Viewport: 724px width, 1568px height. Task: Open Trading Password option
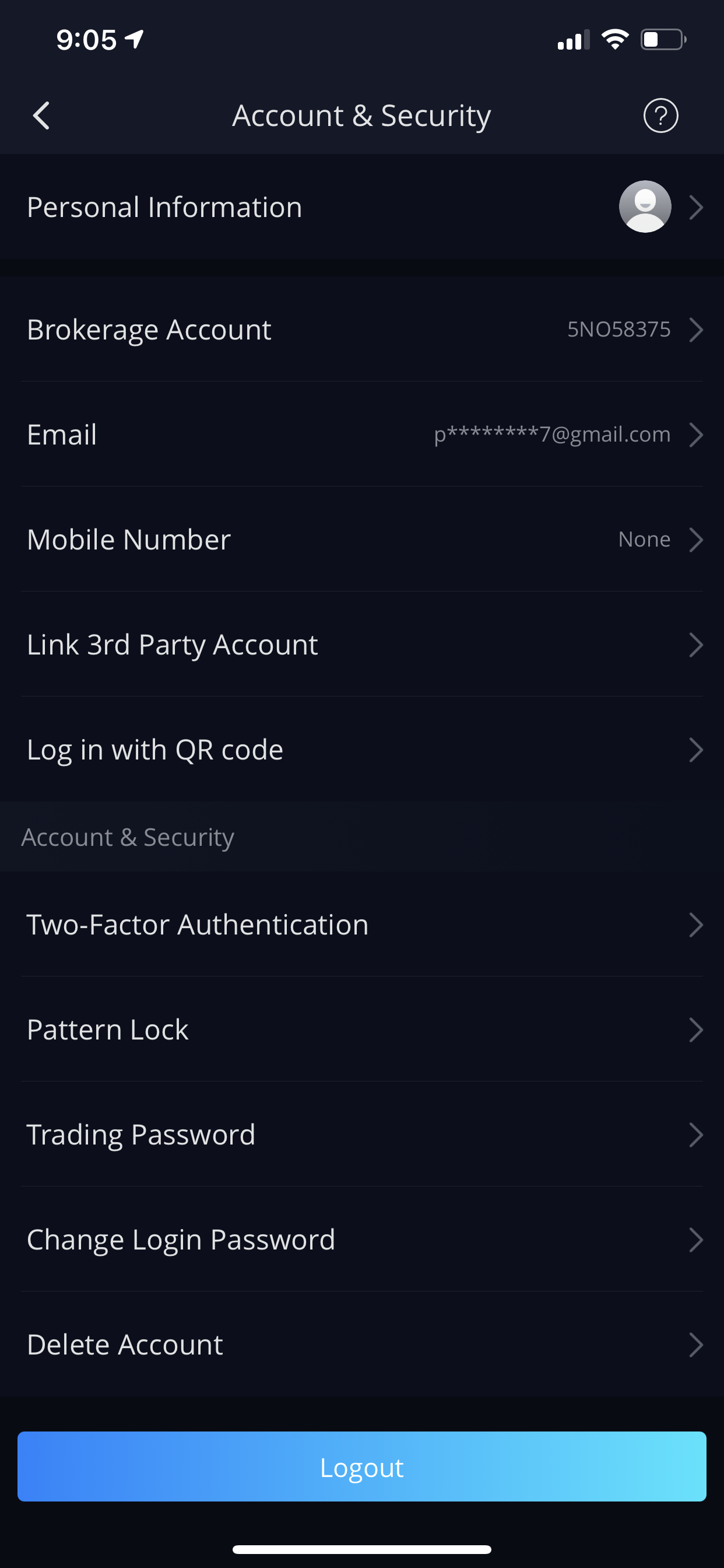362,1135
